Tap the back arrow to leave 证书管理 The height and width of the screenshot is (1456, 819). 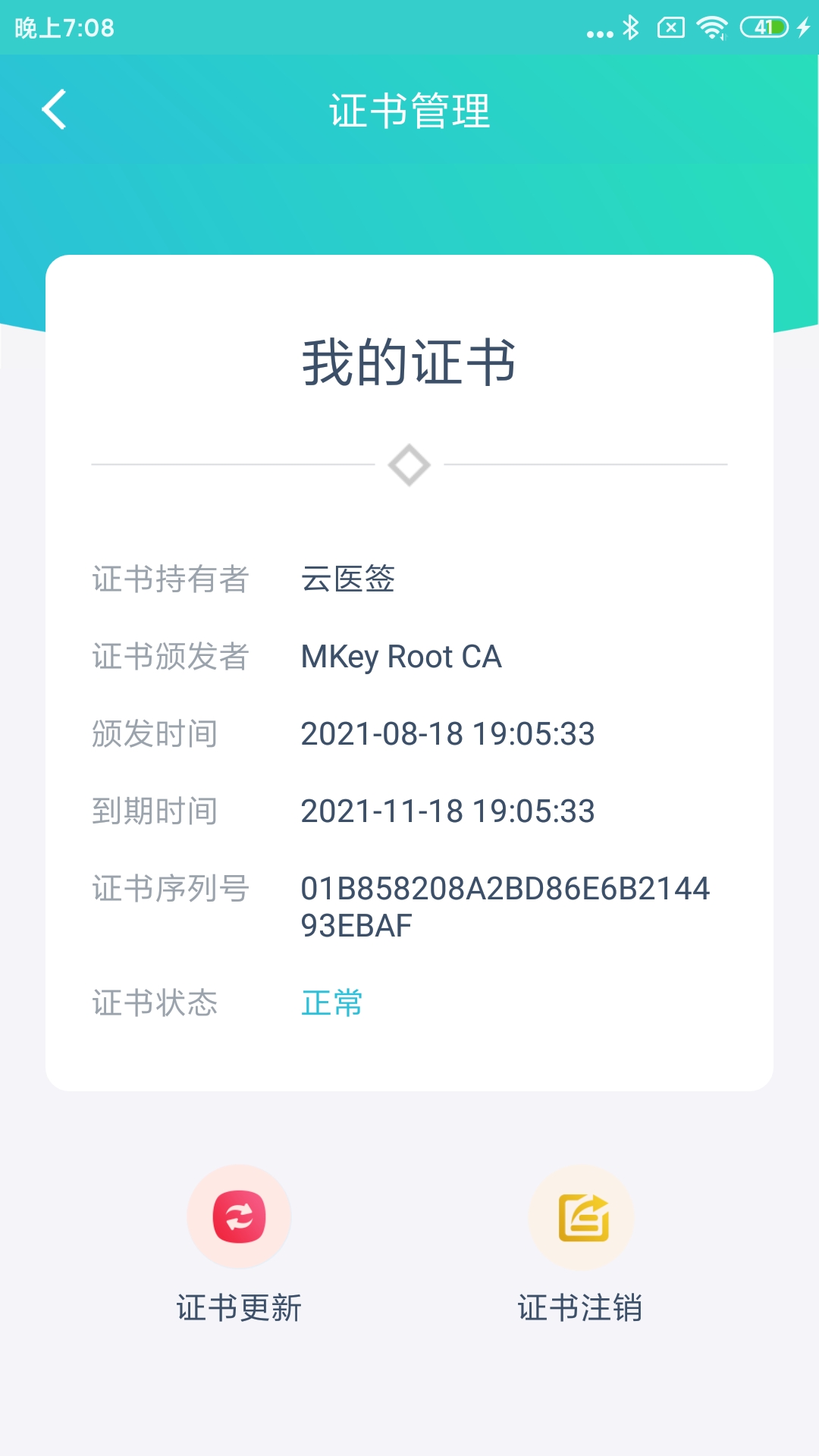pyautogui.click(x=53, y=110)
